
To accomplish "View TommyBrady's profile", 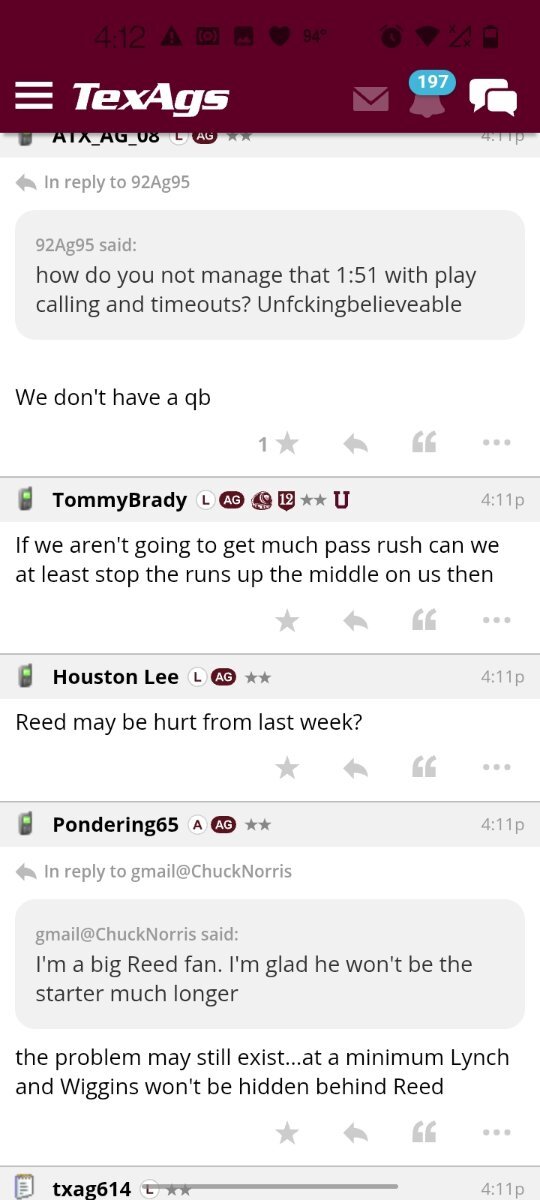I will 119,499.
